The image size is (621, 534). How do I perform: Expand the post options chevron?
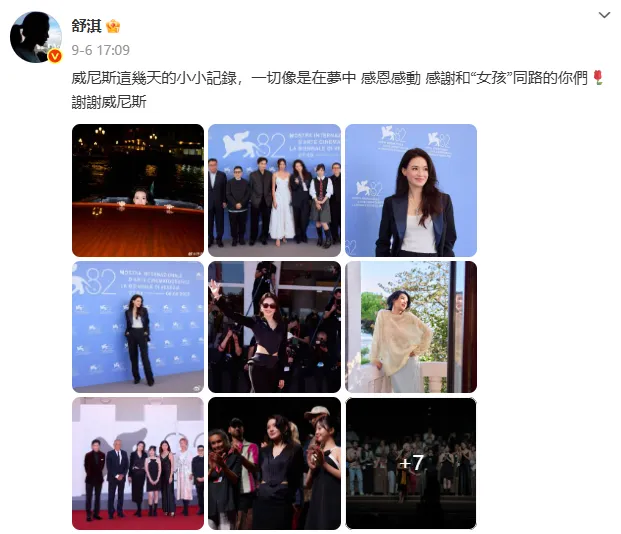603,16
